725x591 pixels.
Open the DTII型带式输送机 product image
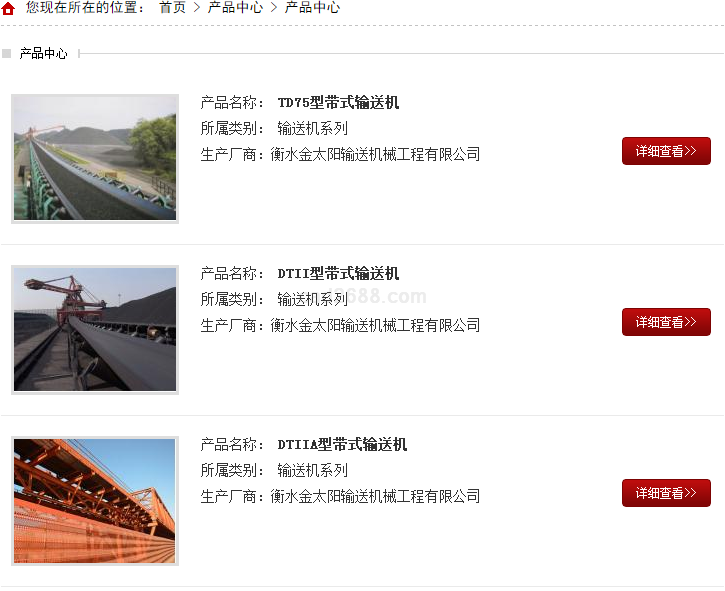95,329
